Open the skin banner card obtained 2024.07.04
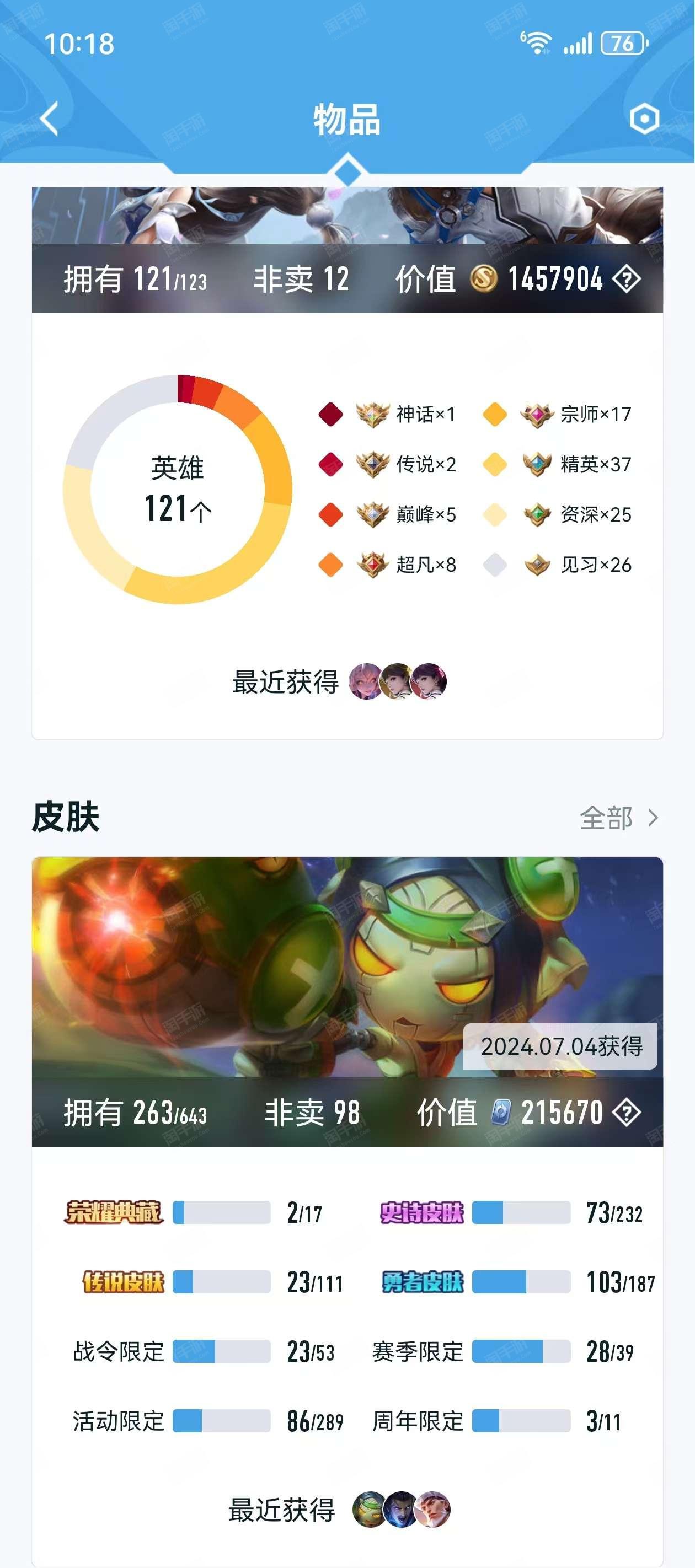695x1568 pixels. click(x=347, y=968)
